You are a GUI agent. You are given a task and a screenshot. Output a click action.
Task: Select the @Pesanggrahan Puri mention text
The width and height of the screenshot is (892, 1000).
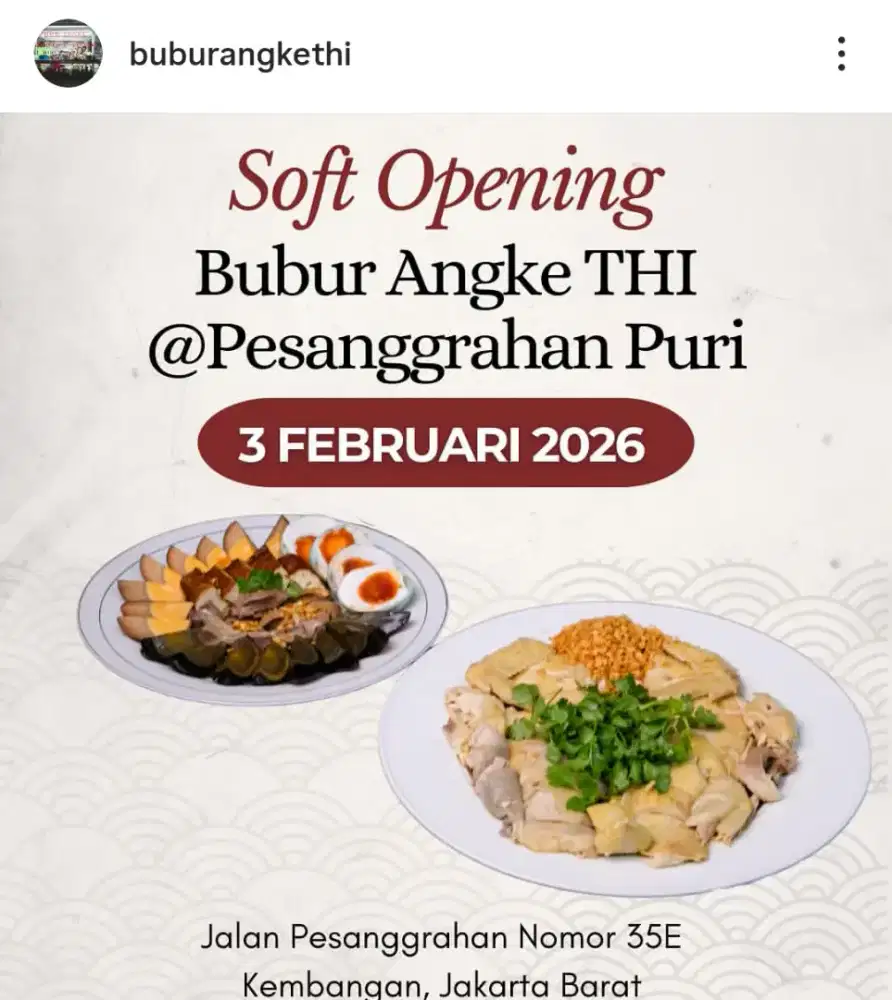coord(446,347)
